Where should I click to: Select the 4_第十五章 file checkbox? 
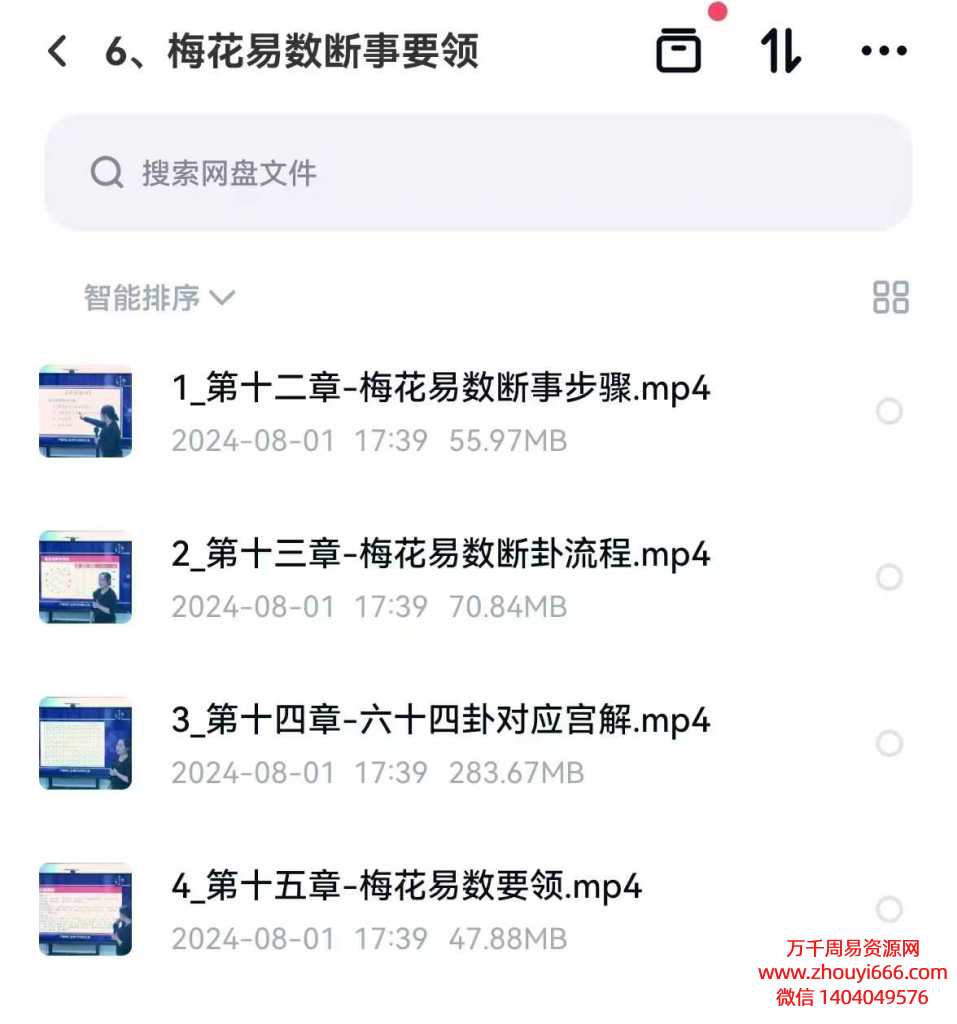pos(889,909)
